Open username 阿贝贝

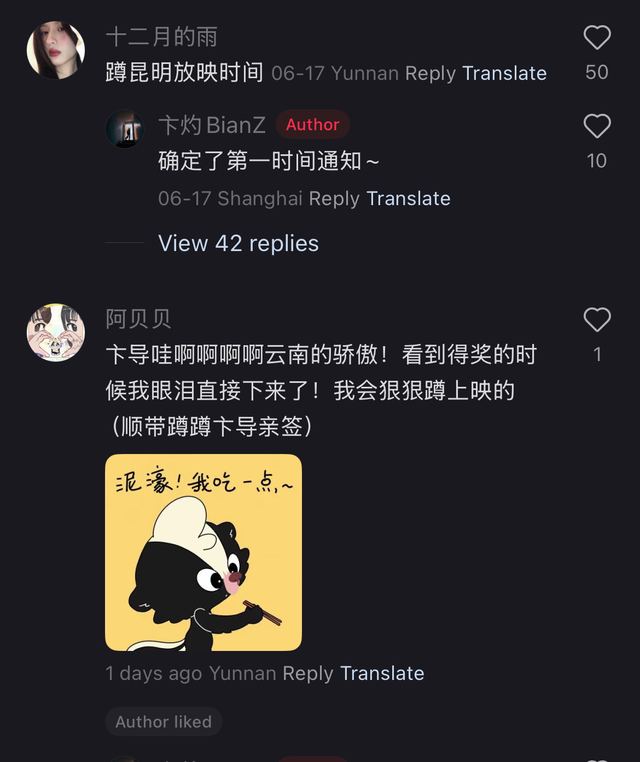click(x=138, y=319)
